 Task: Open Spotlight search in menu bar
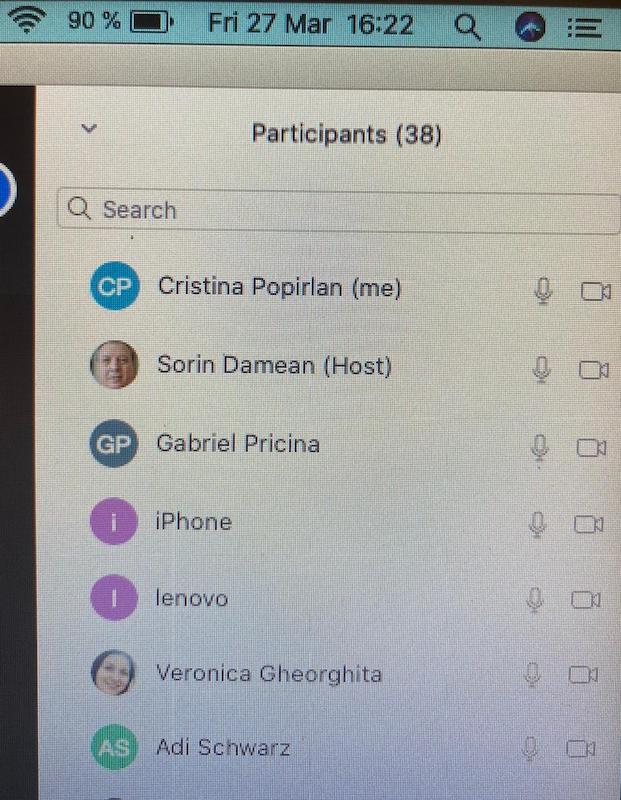(x=467, y=26)
